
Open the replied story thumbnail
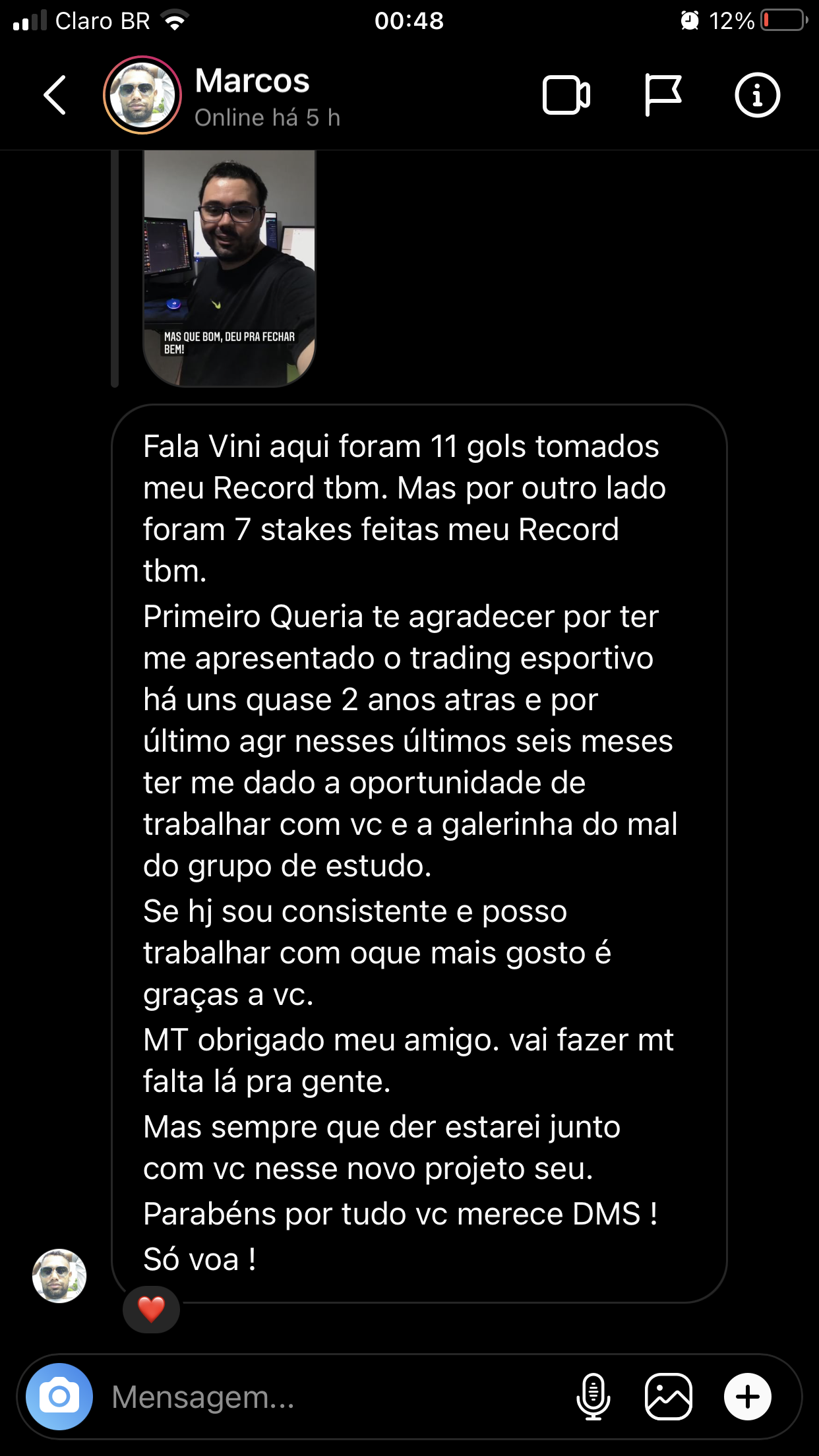tap(229, 267)
